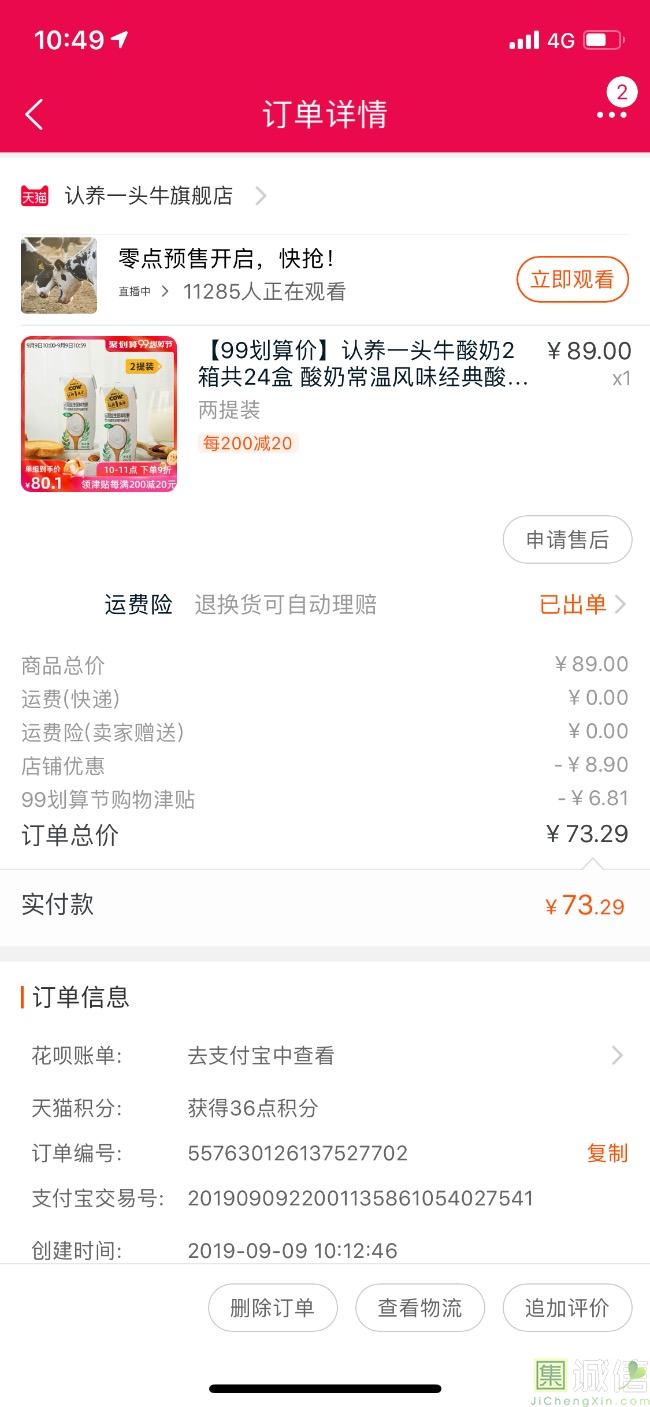
Task: Open the 认养一头牛酸奶 product item
Action: 325,413
